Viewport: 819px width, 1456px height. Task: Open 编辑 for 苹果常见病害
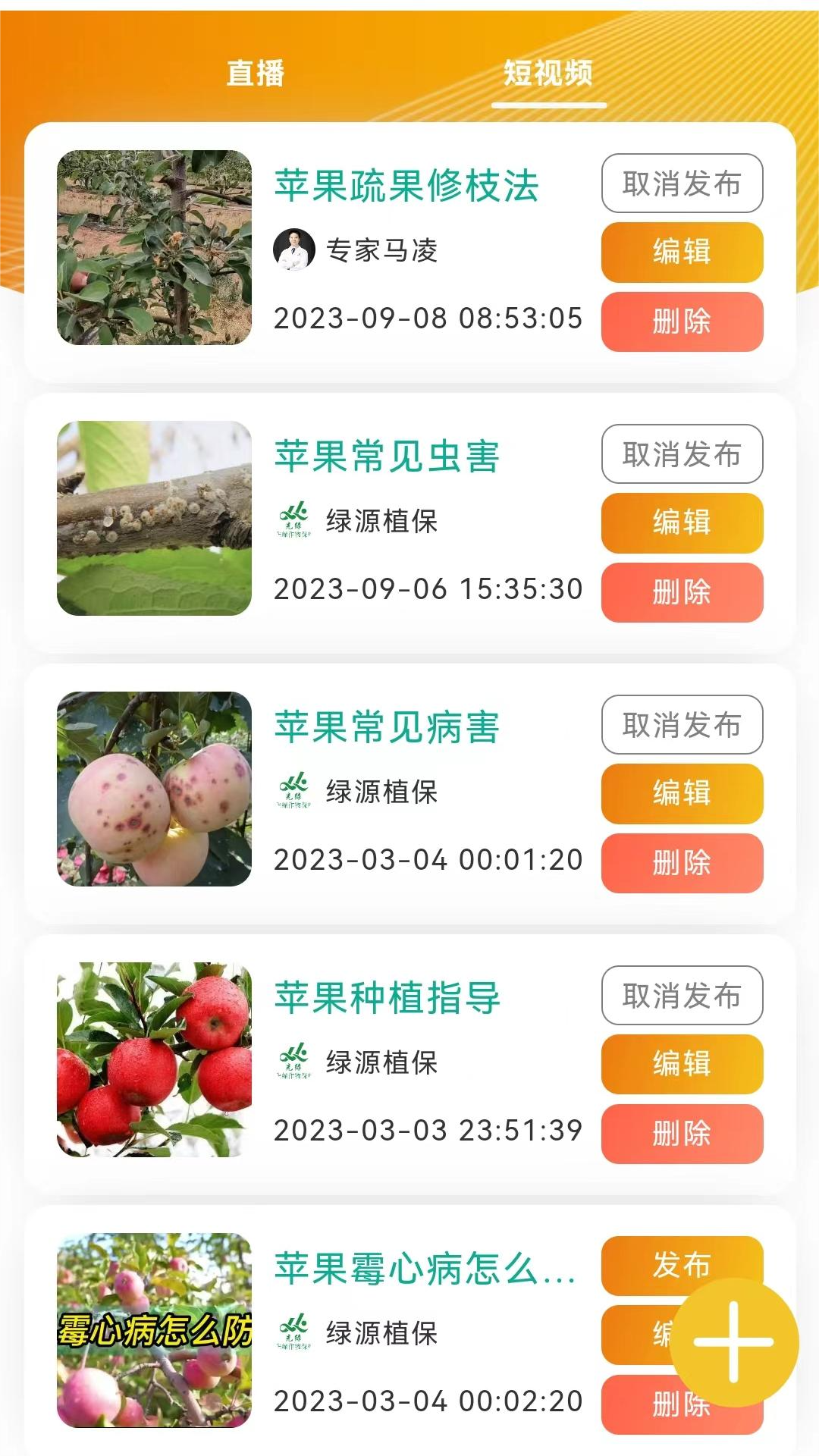pyautogui.click(x=682, y=793)
